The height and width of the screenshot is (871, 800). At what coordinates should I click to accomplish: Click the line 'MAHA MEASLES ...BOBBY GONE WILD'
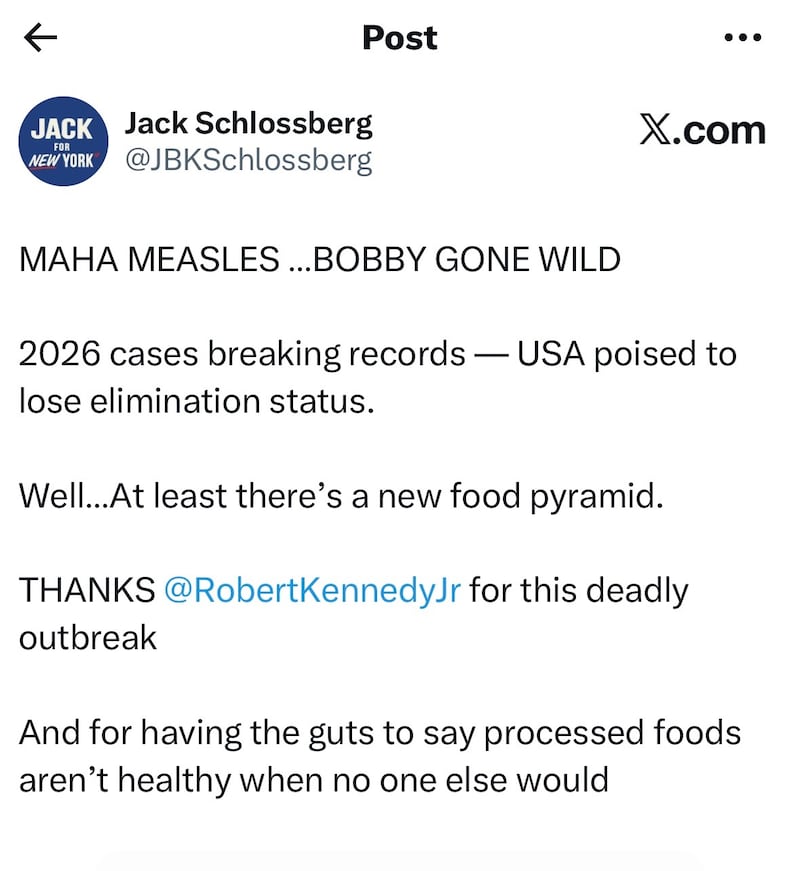(x=320, y=258)
